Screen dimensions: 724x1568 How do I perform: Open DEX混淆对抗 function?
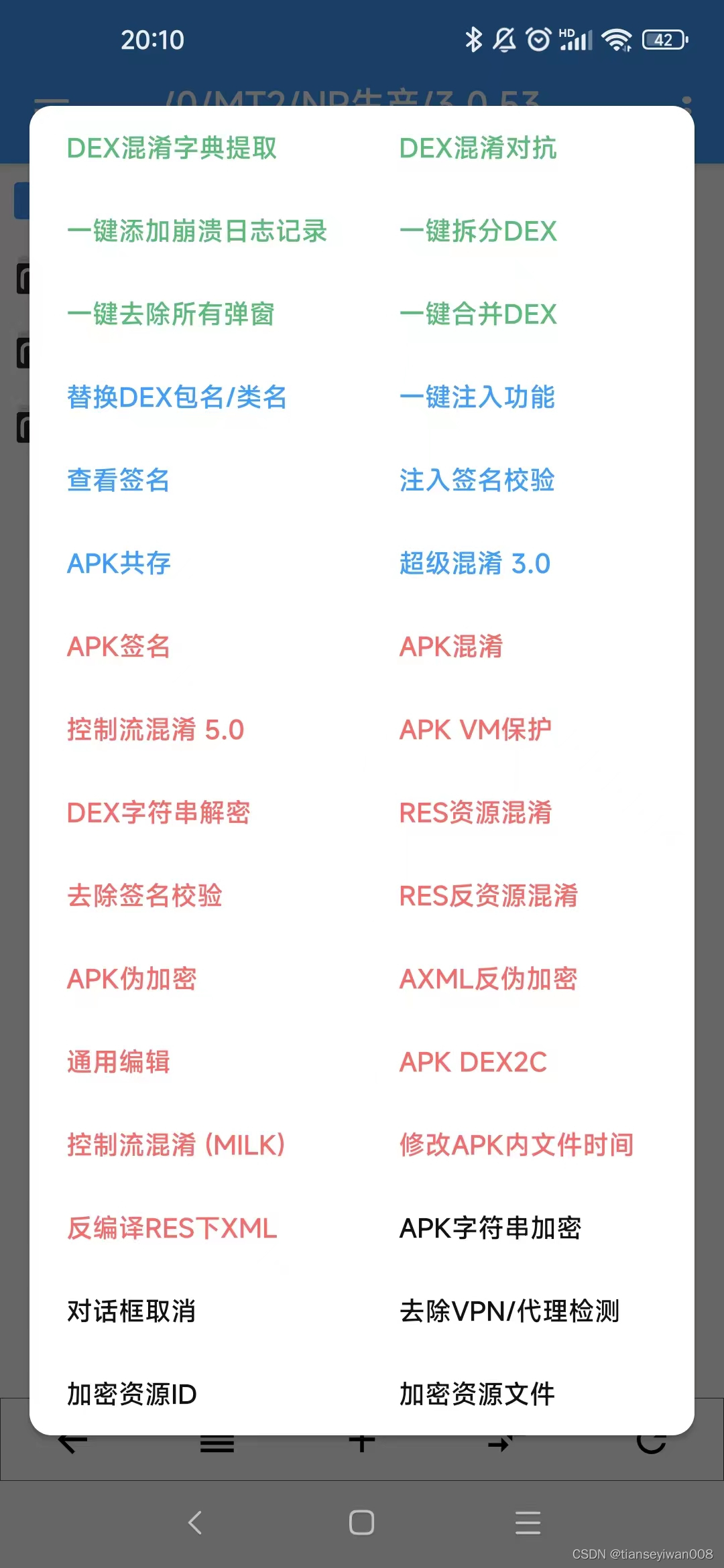coord(477,148)
